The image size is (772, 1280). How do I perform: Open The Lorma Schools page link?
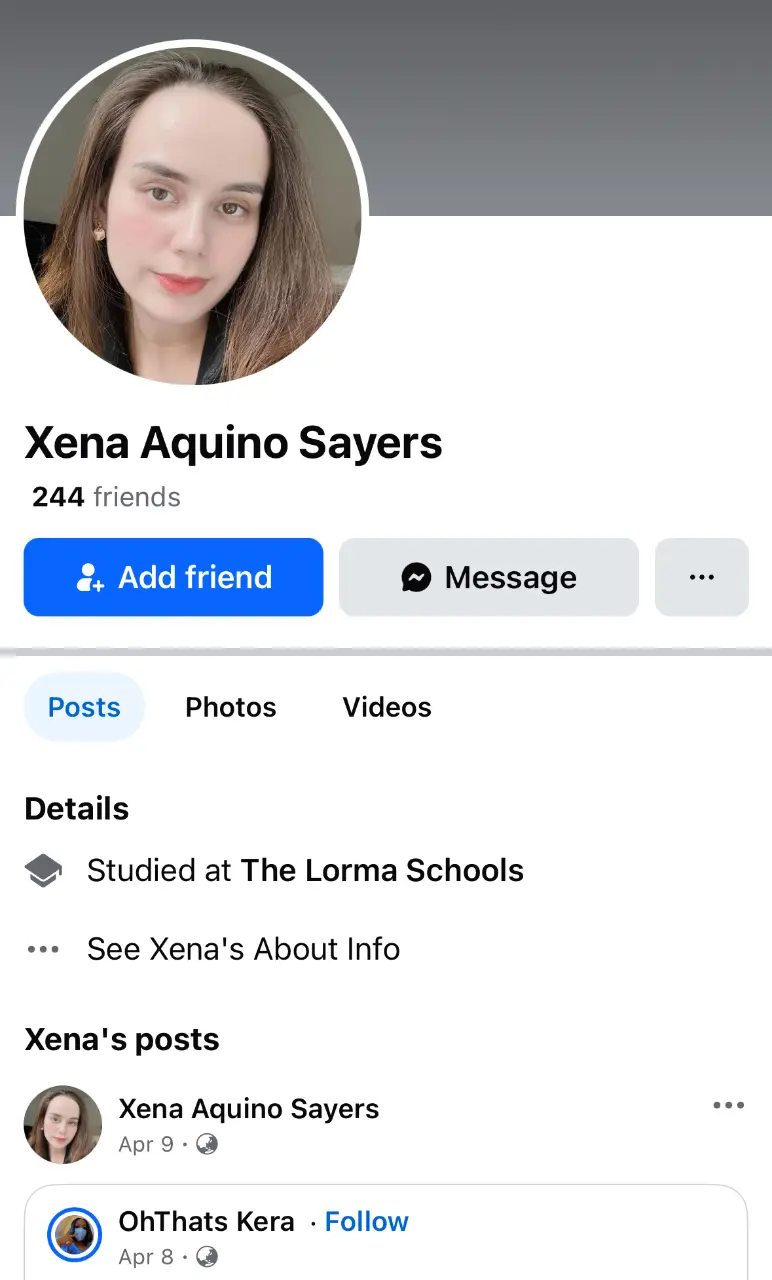tap(381, 870)
